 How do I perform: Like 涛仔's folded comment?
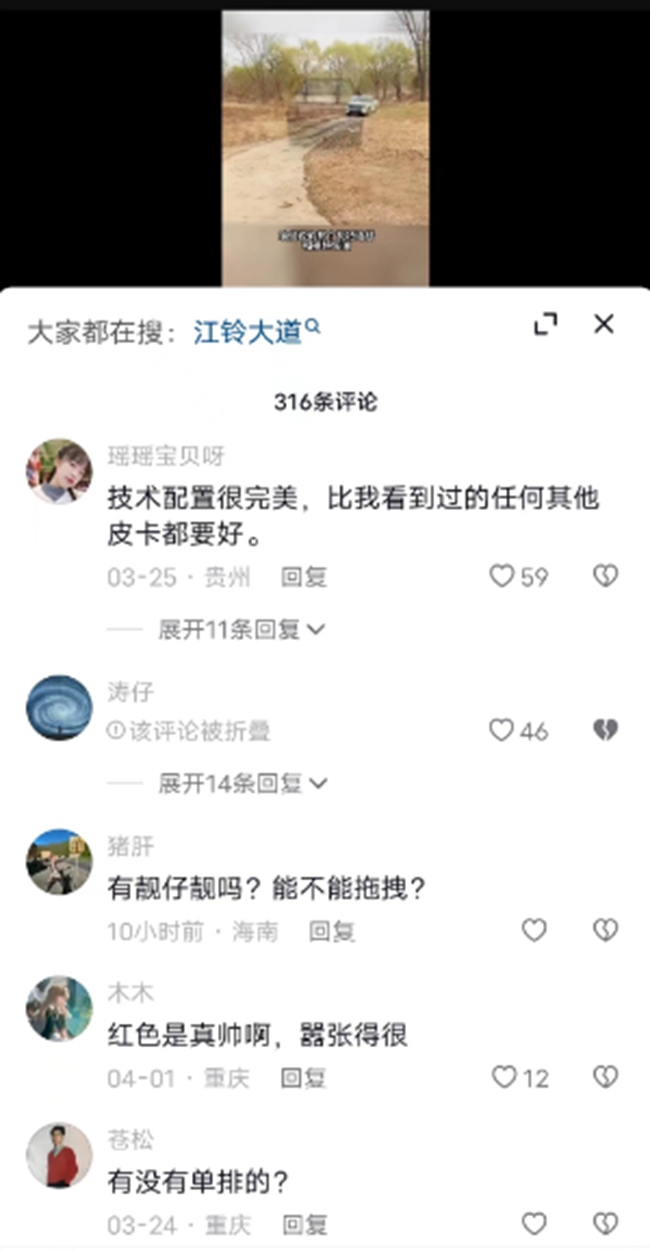coord(502,731)
